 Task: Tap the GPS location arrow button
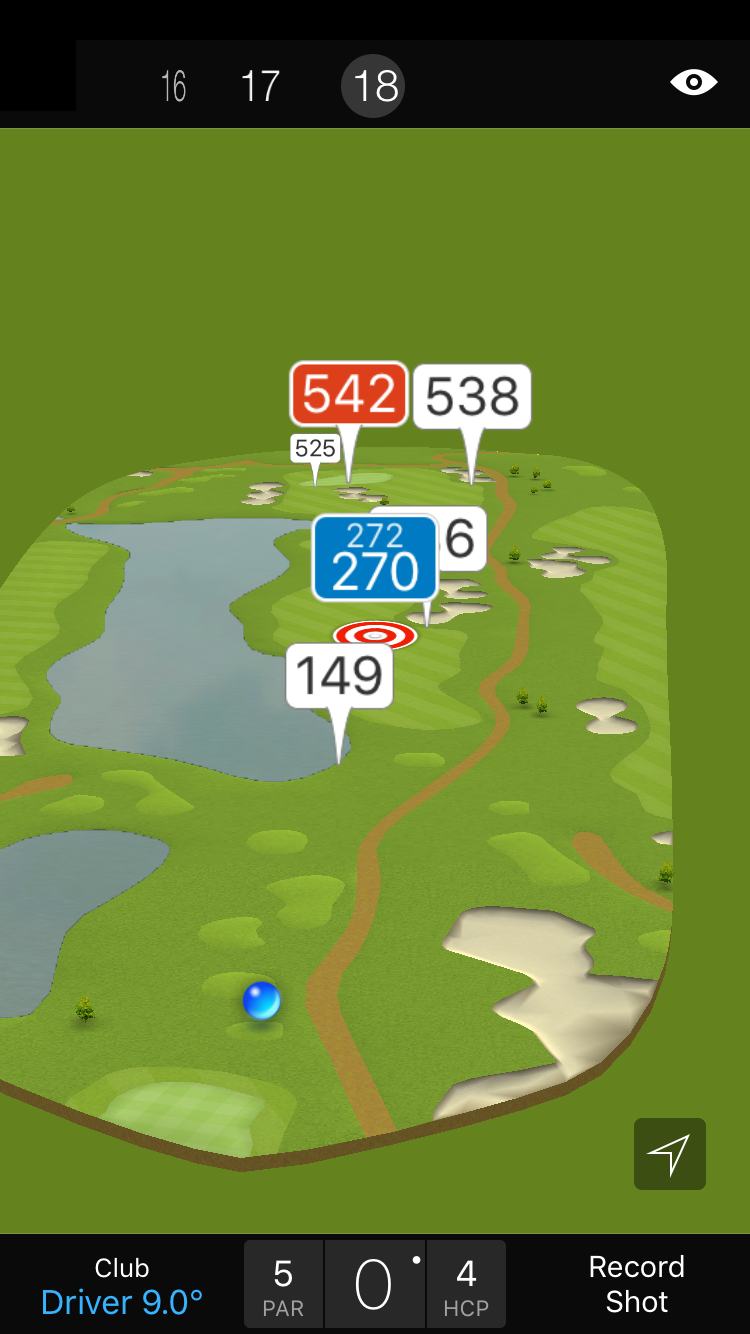click(x=669, y=1154)
